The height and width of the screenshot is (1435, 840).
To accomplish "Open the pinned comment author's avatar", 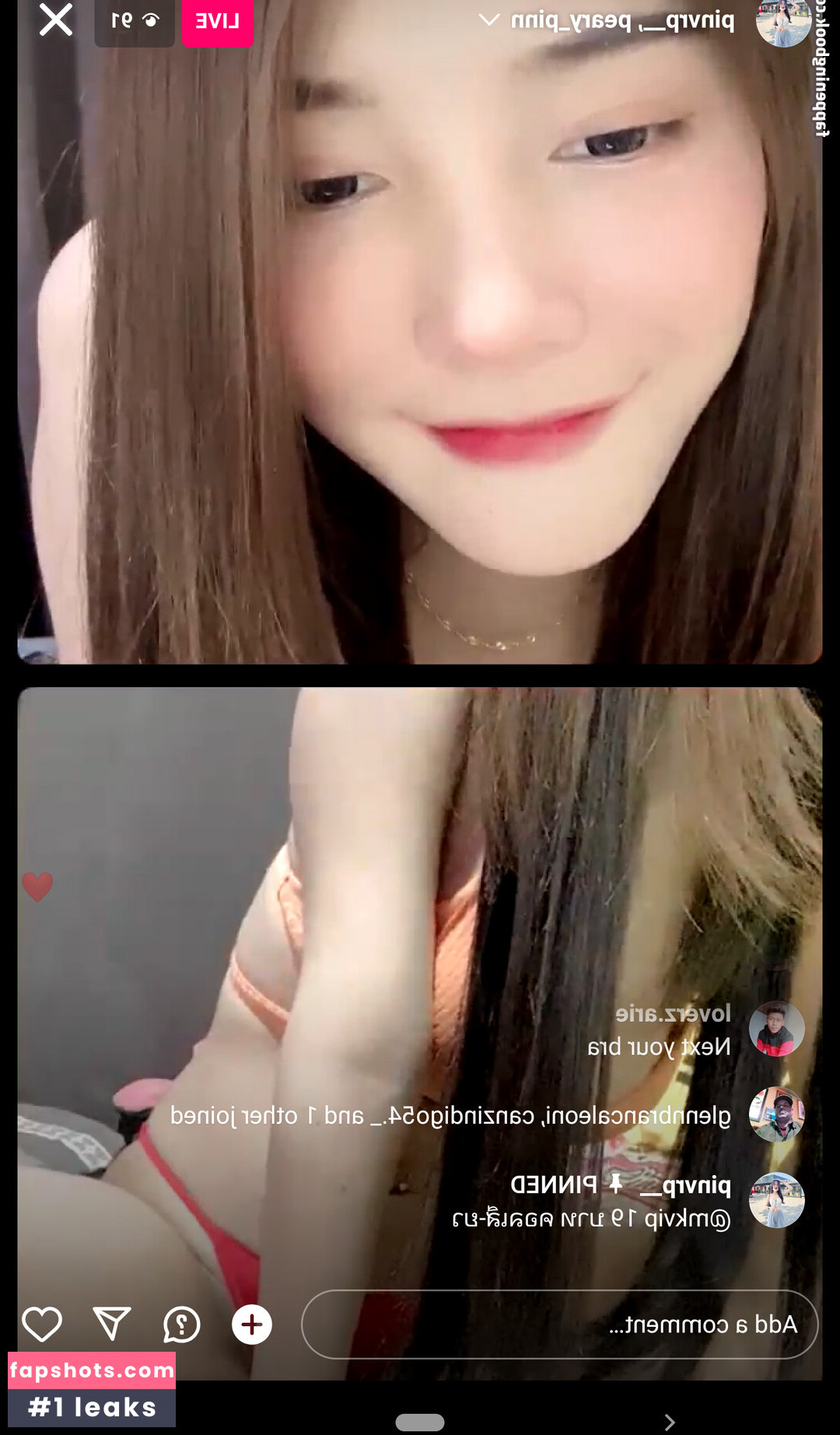I will [776, 1201].
